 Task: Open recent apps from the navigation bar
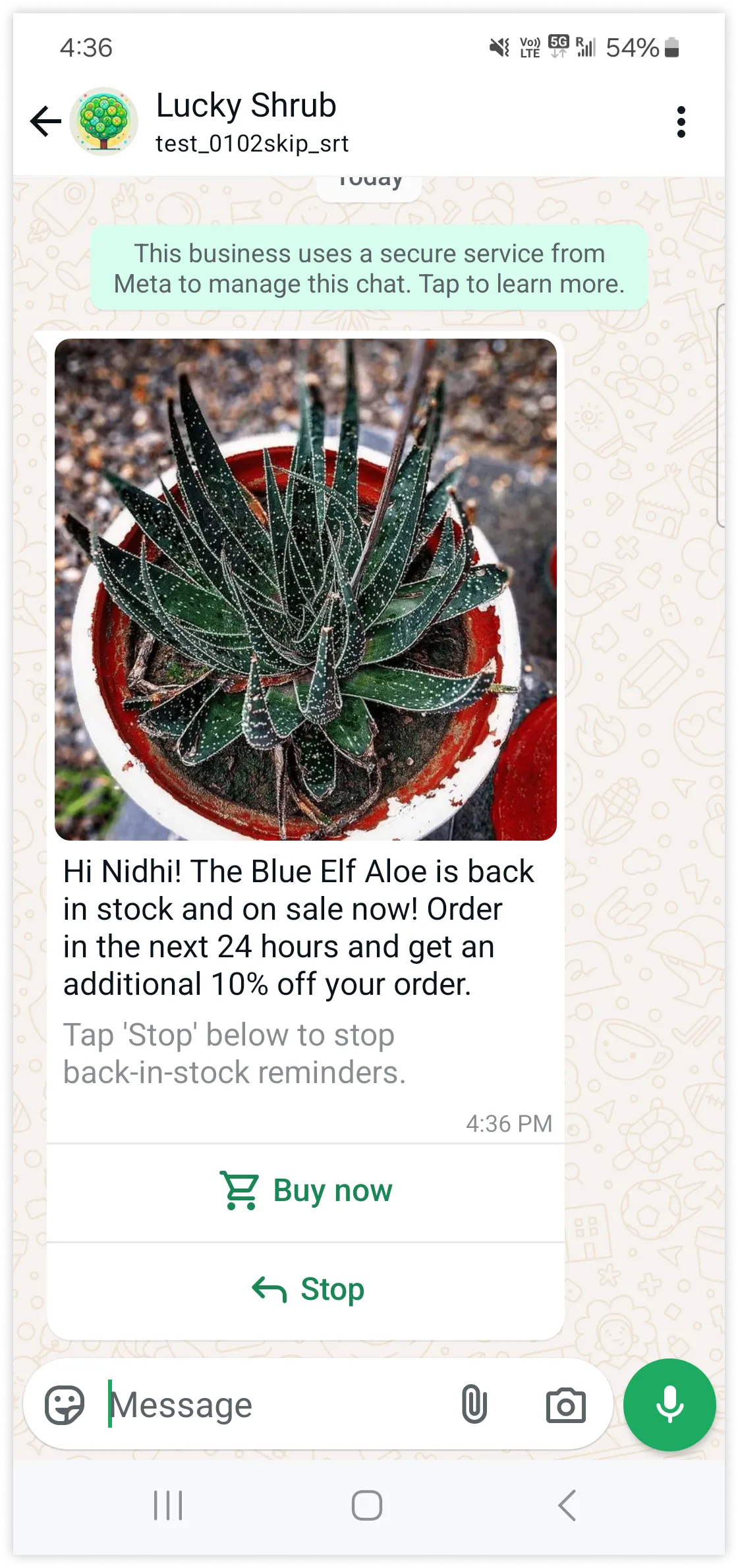pyautogui.click(x=168, y=1505)
